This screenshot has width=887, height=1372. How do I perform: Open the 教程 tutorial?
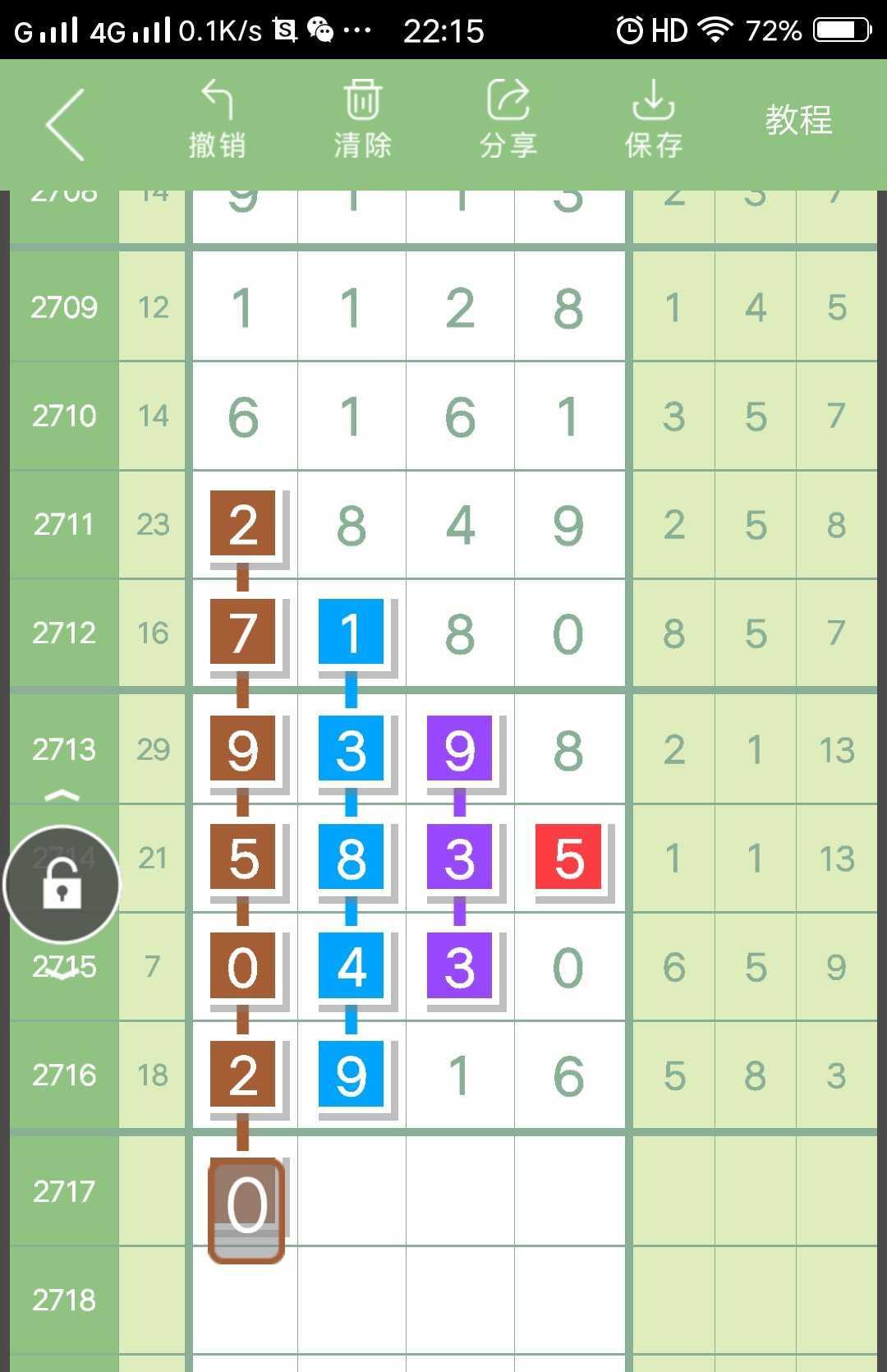[798, 120]
